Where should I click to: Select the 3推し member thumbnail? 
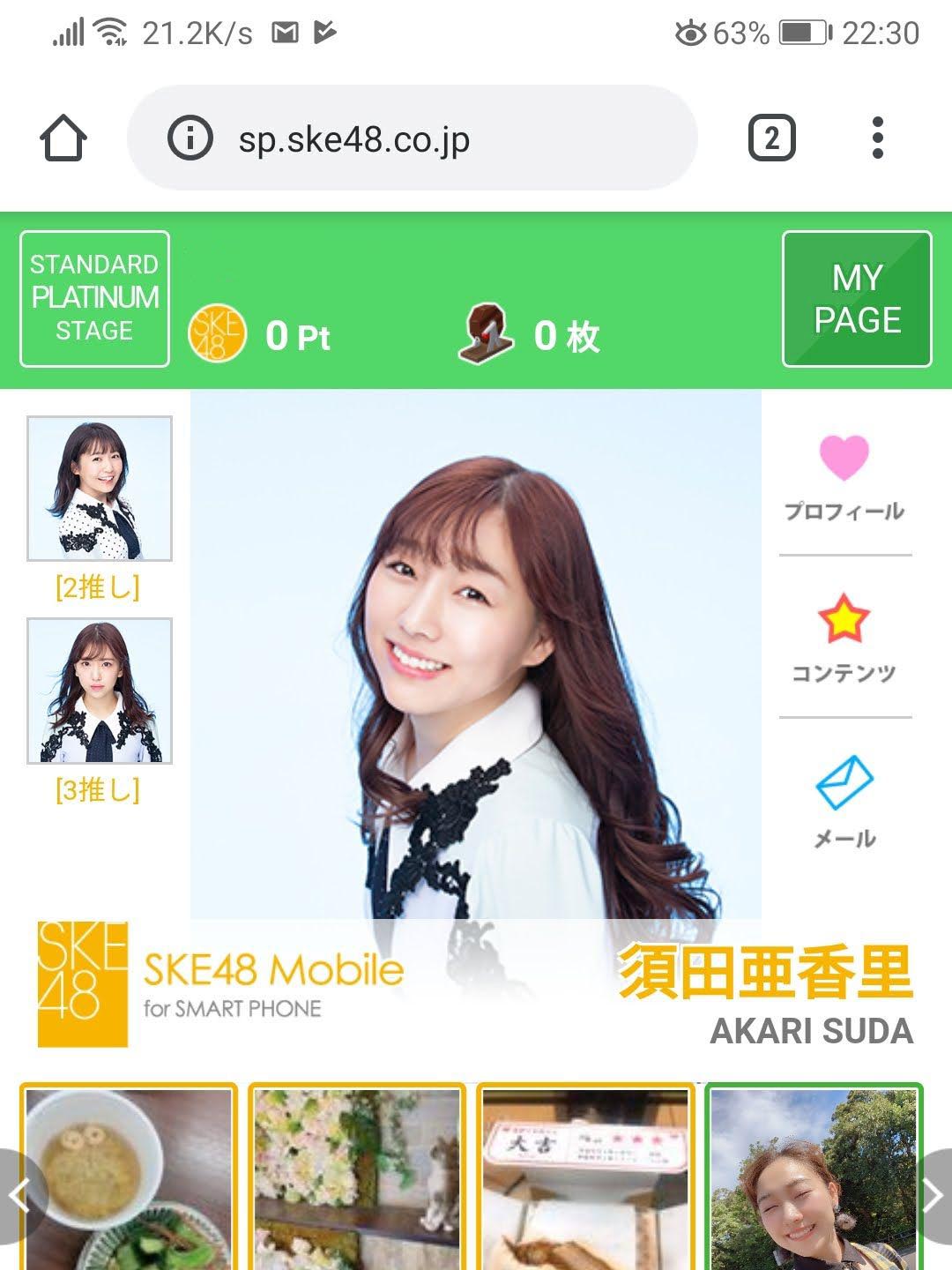[100, 691]
